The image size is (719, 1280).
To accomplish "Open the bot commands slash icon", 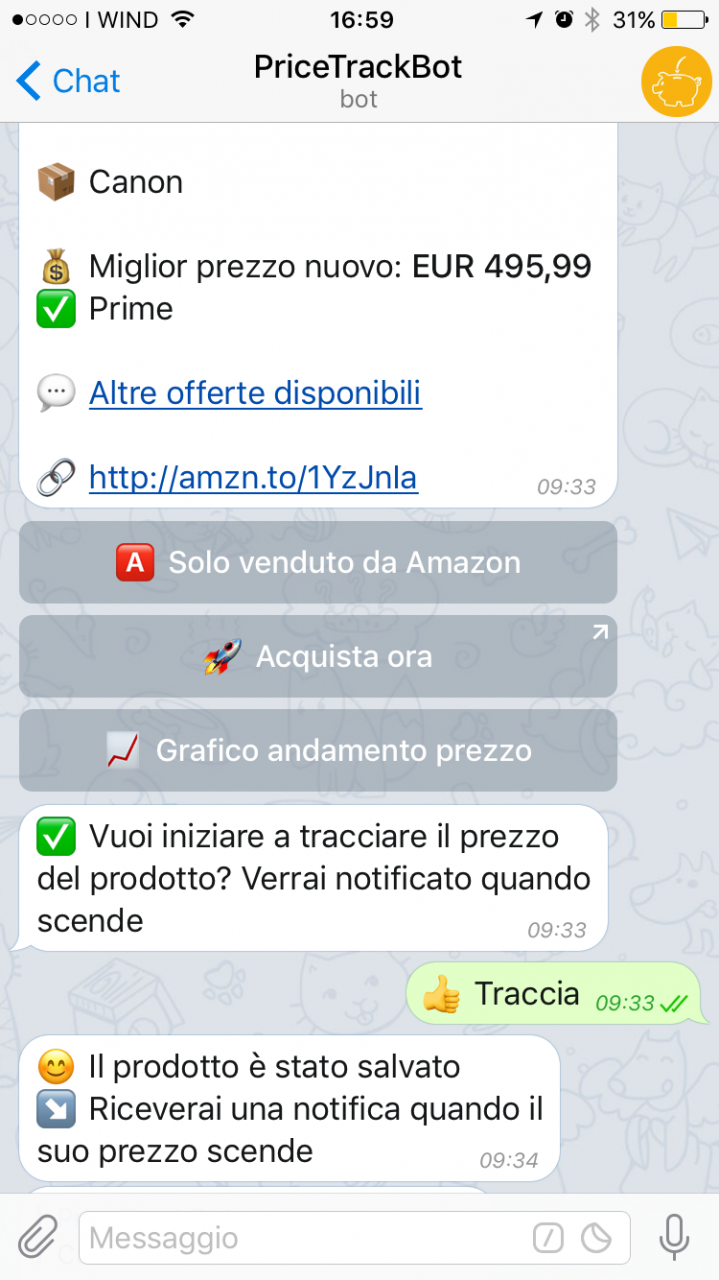I will 548,1238.
